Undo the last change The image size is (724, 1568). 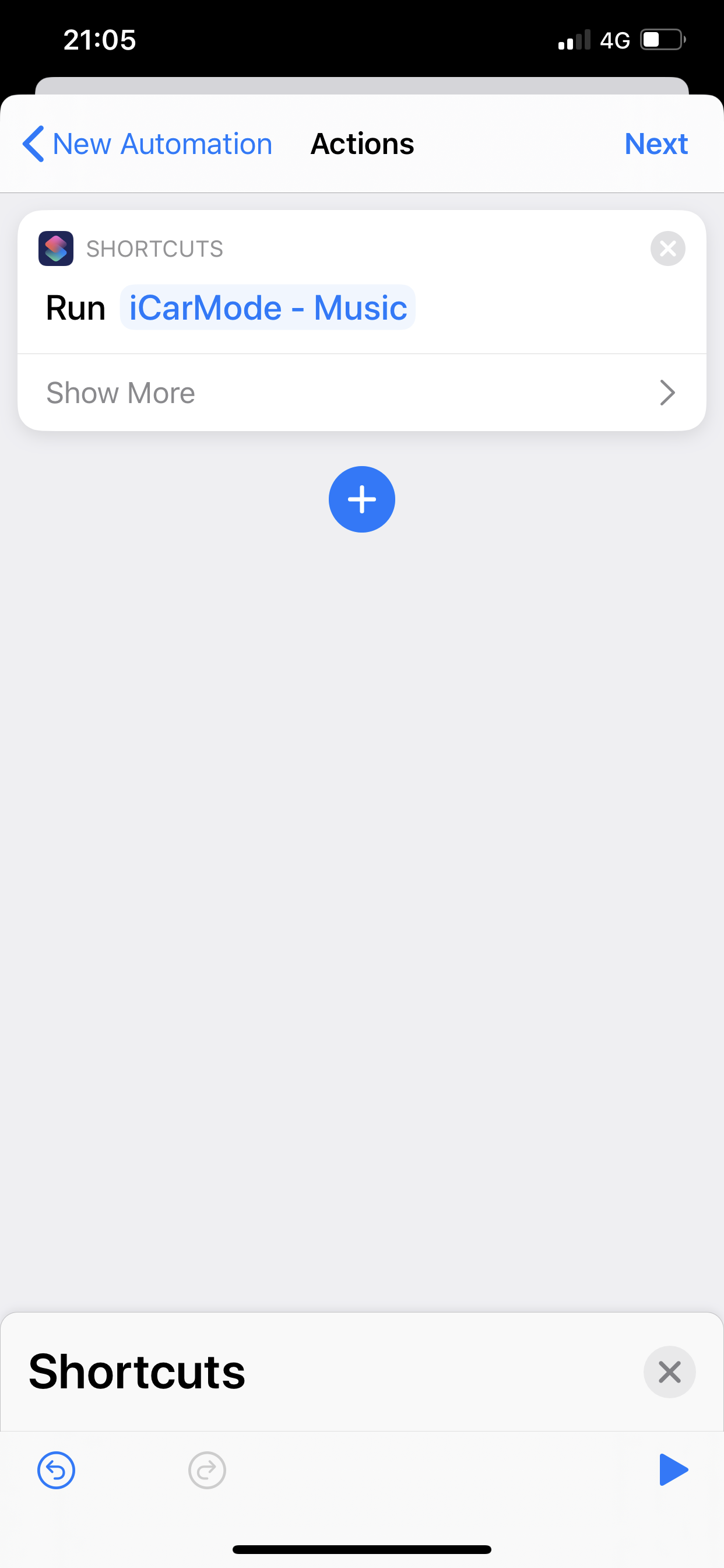(56, 1470)
